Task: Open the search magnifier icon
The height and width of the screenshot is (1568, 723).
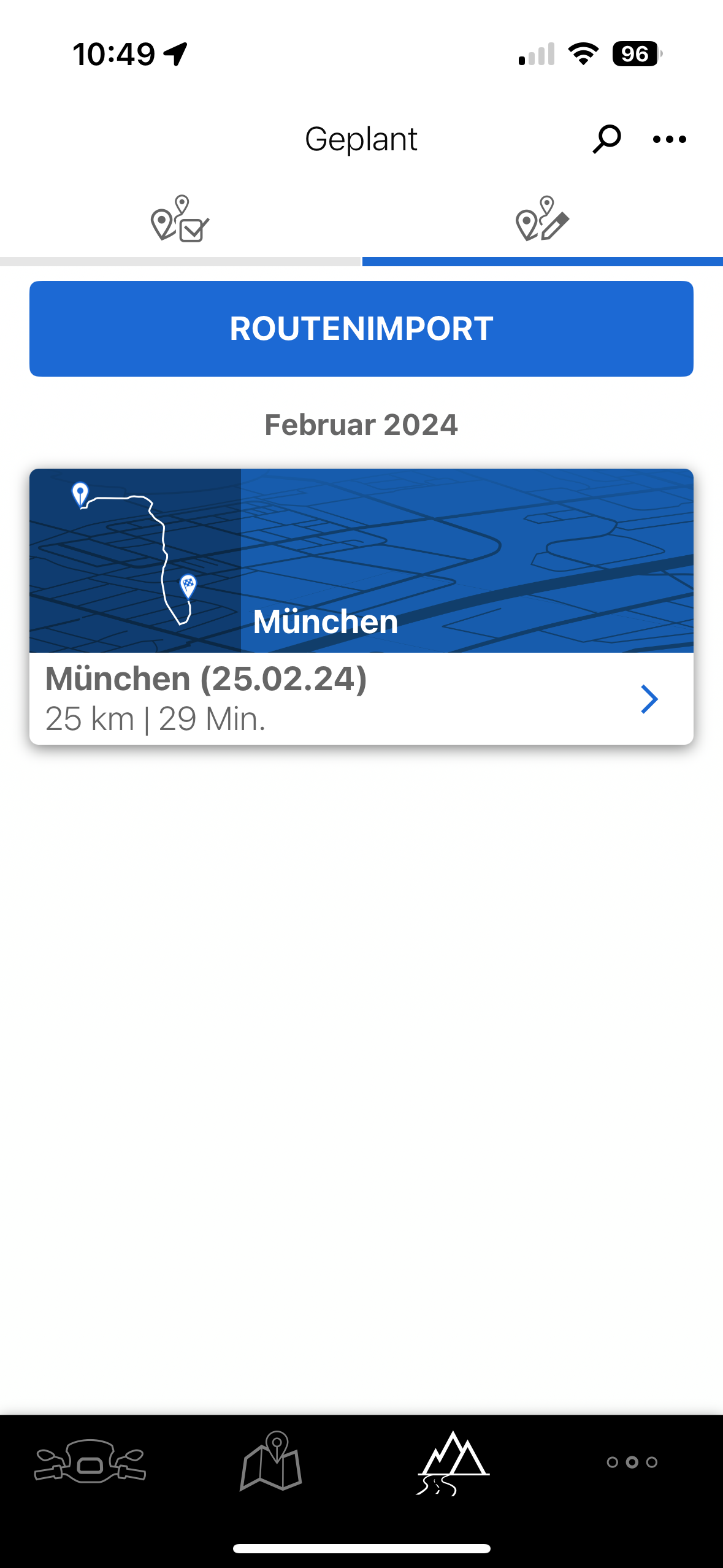Action: pos(606,139)
